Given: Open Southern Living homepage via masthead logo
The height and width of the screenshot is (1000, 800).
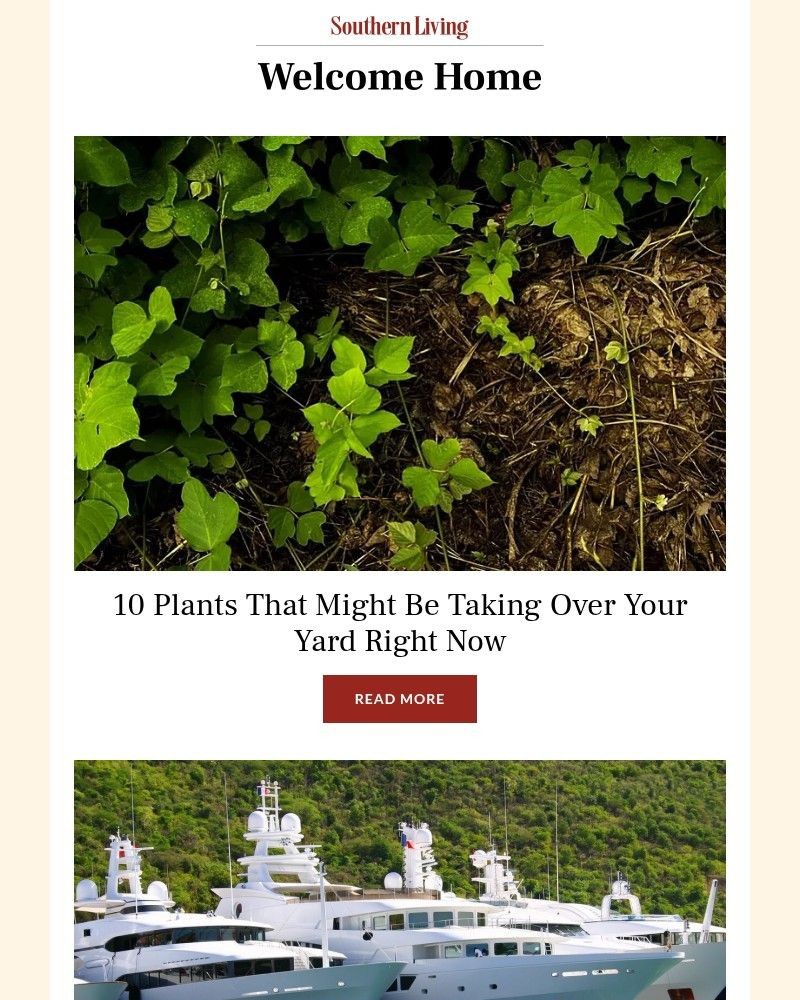Looking at the screenshot, I should [399, 27].
